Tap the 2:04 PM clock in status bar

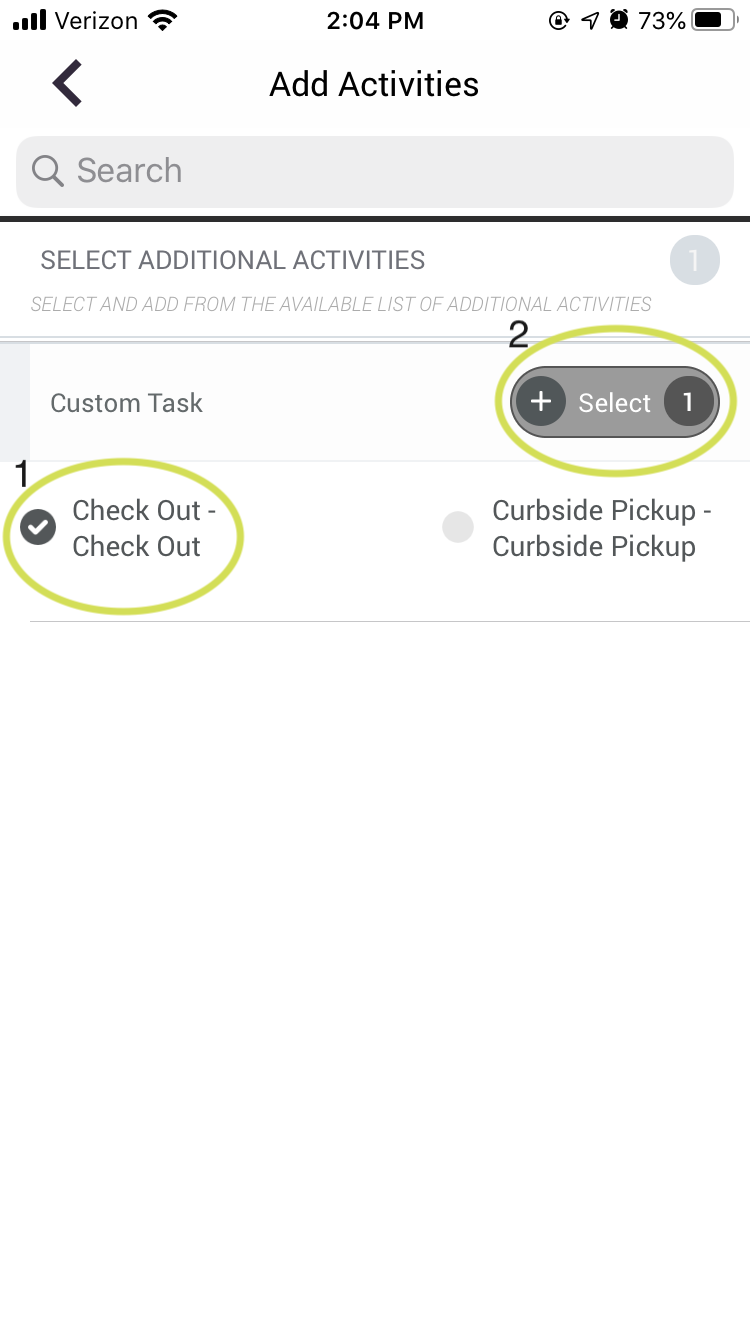tap(375, 20)
